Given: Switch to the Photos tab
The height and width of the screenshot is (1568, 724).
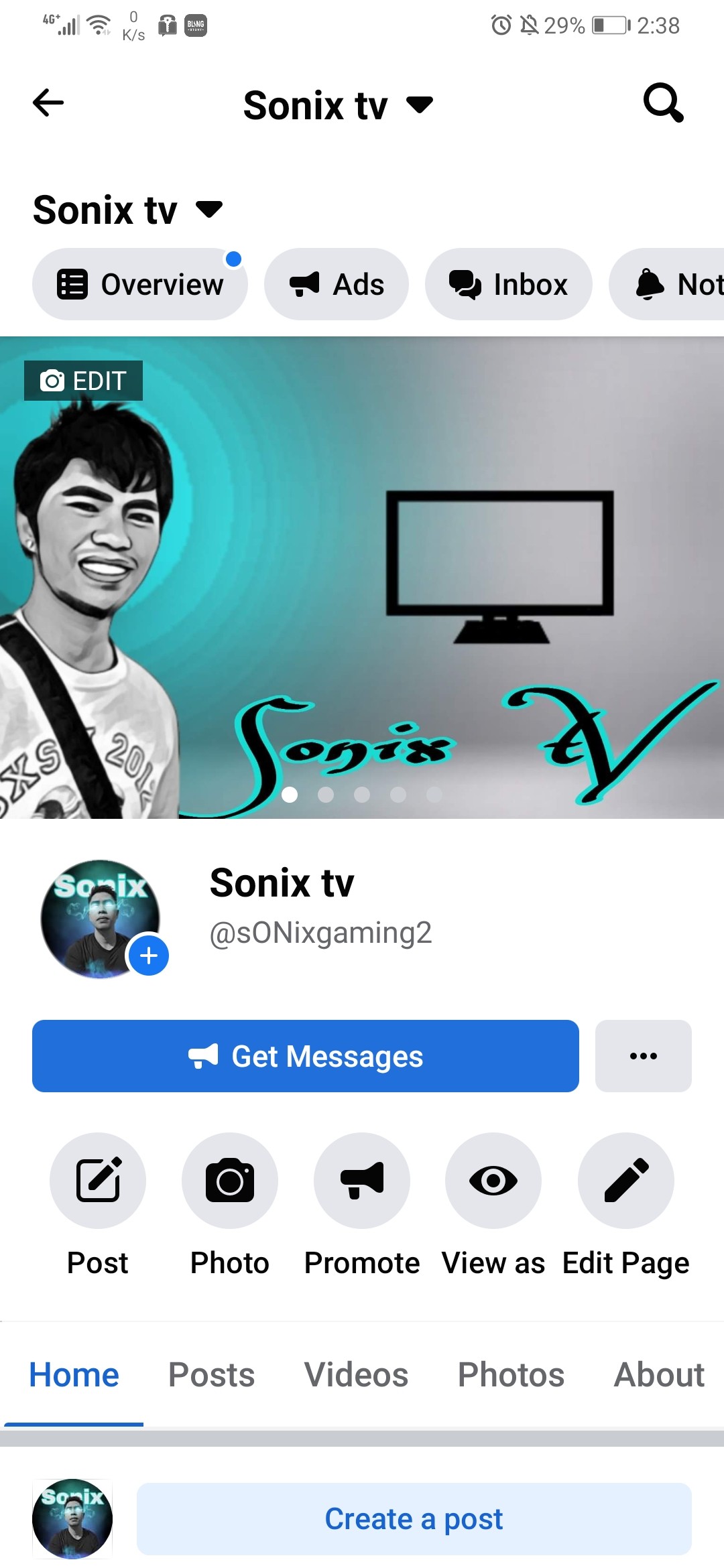Looking at the screenshot, I should point(511,1375).
